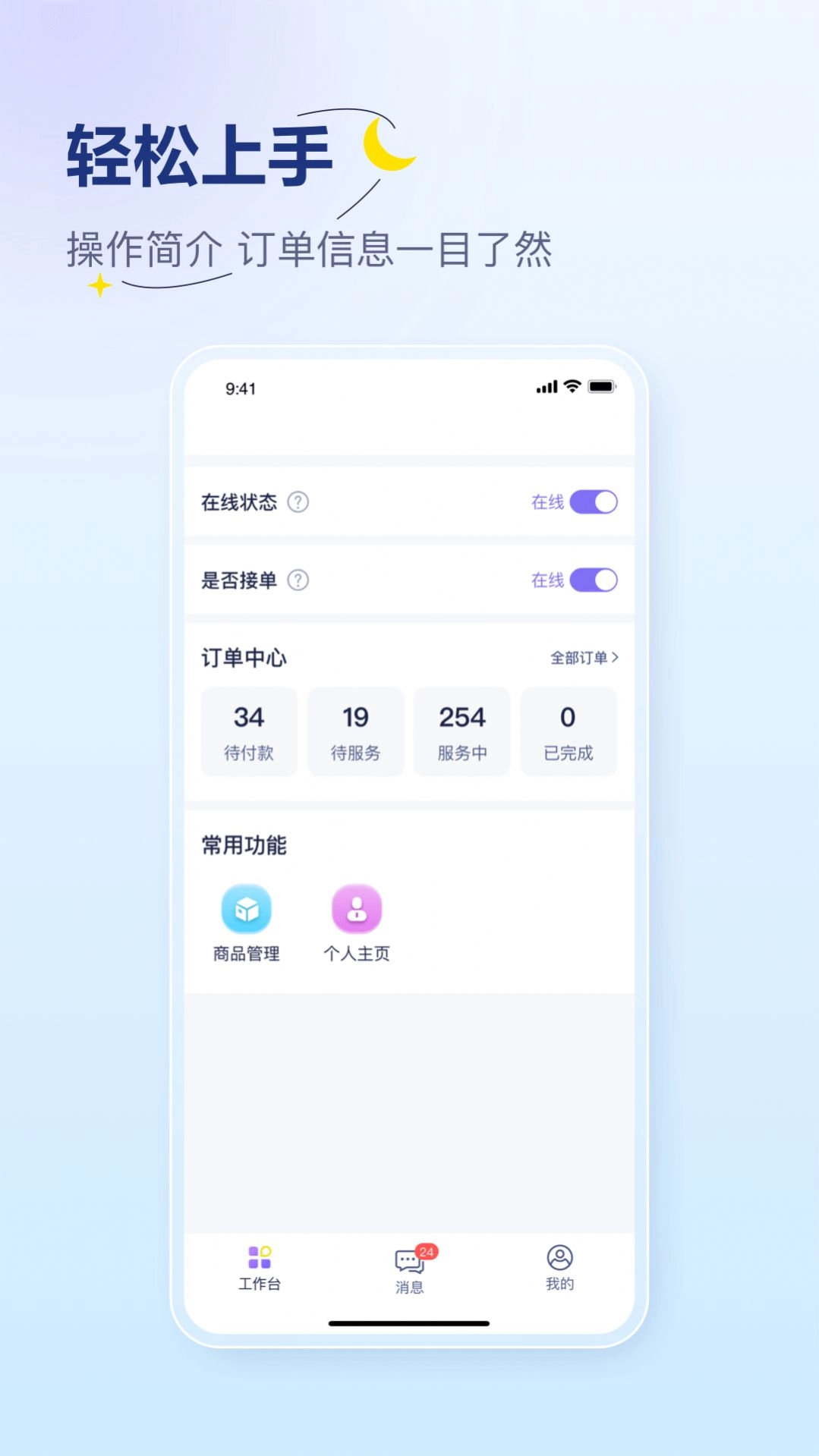View the 已完成 completed orders card
819x1456 pixels.
(569, 731)
